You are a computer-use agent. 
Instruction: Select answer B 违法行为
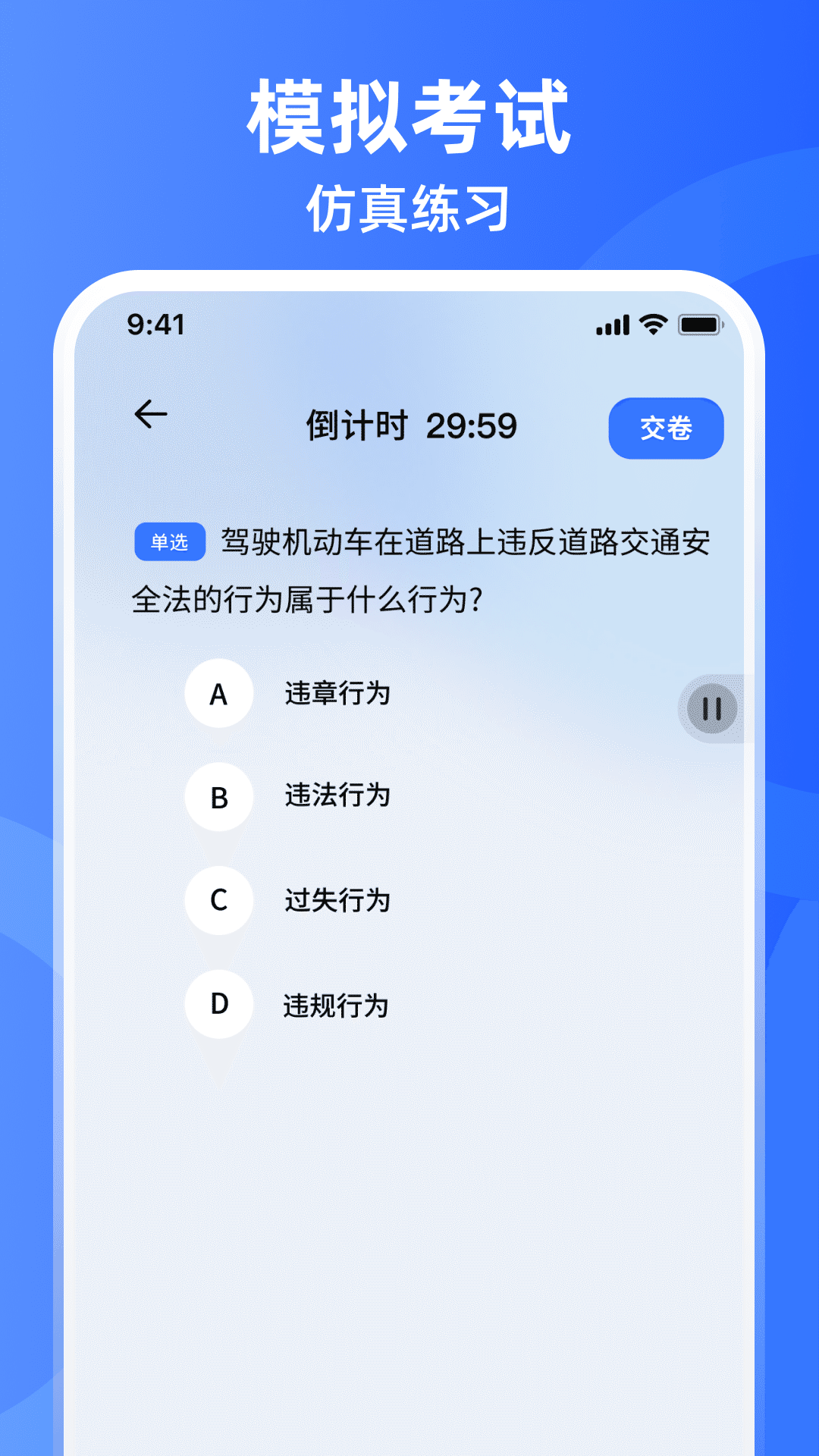pyautogui.click(x=337, y=797)
